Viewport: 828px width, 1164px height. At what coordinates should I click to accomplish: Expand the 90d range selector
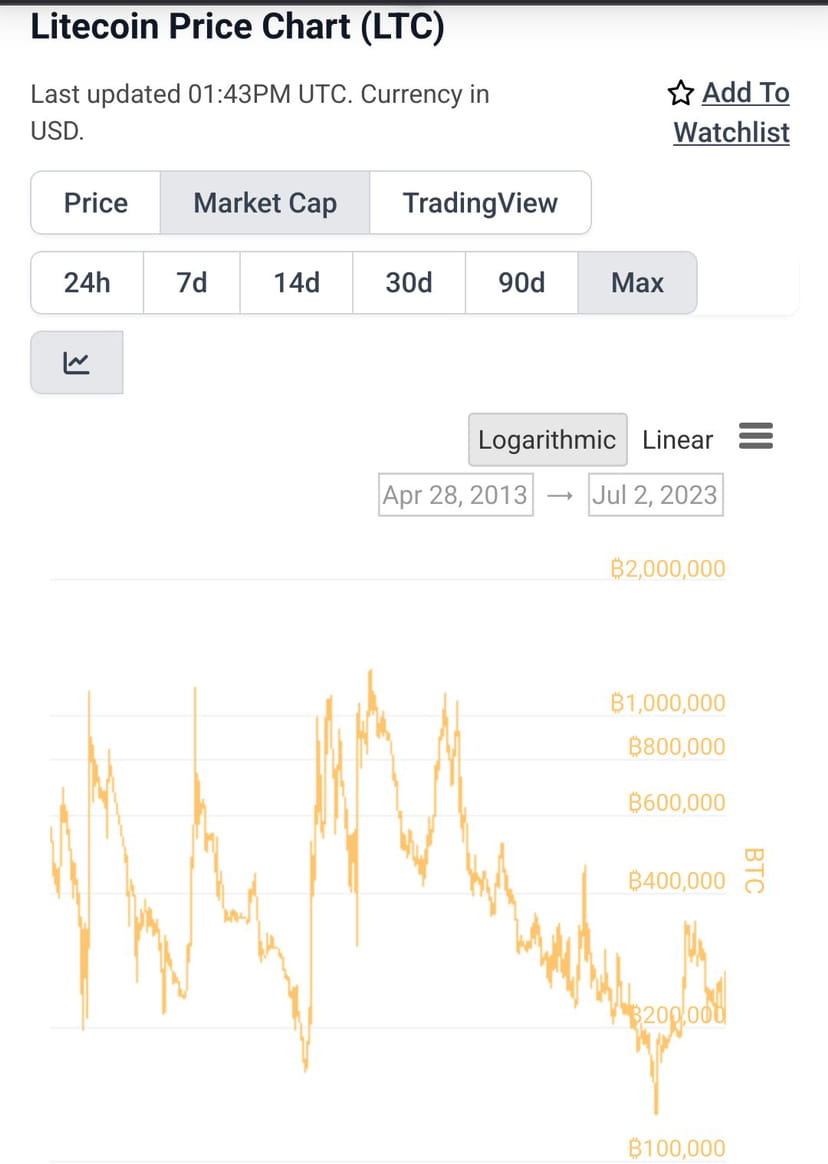pos(521,283)
